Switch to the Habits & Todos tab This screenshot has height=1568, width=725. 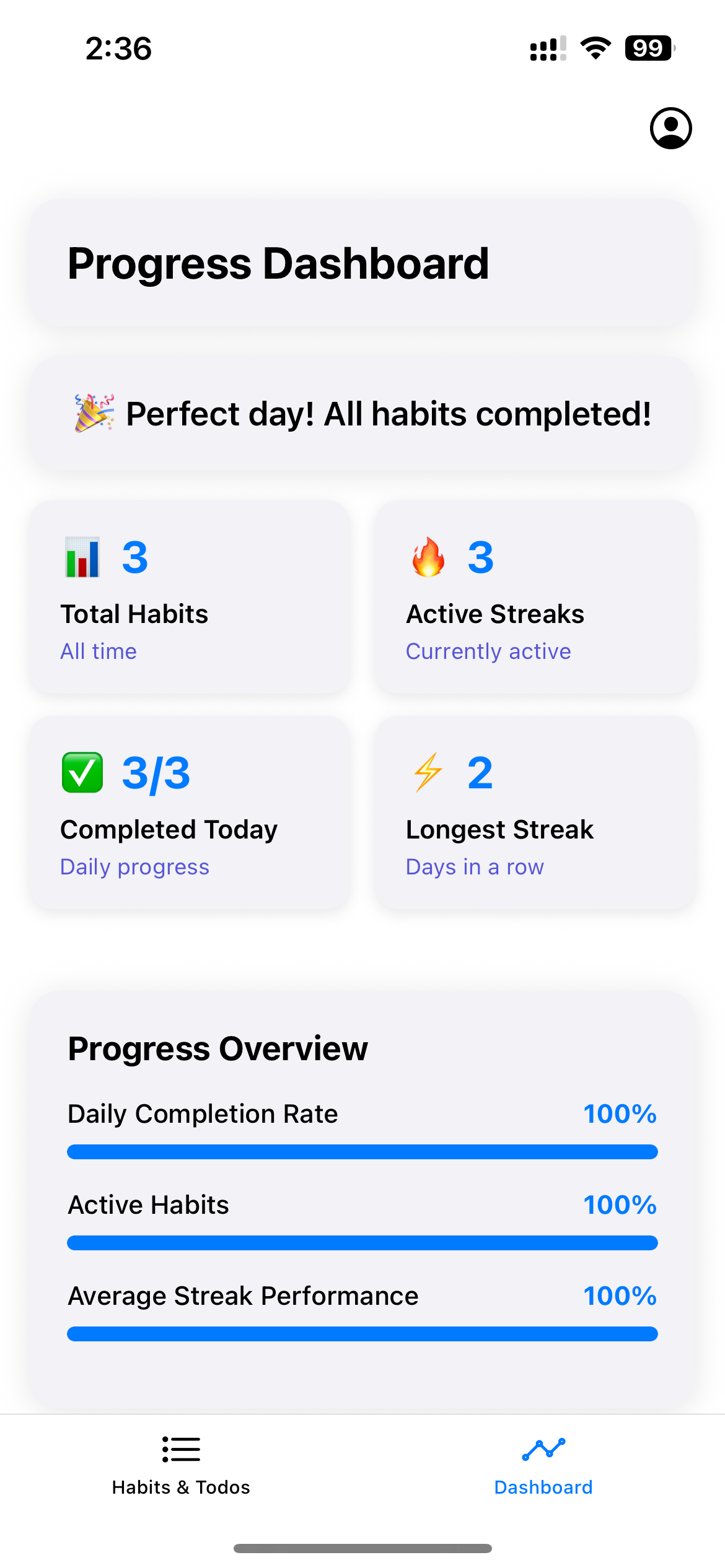coord(181,1465)
